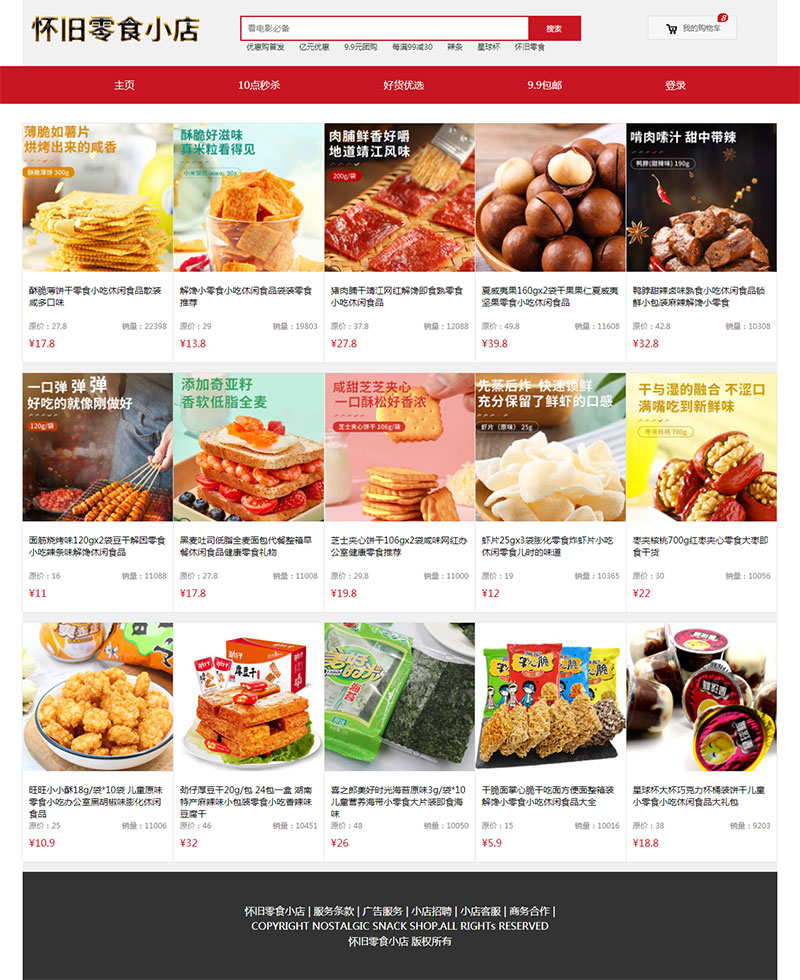Screen dimensions: 800x980
Task: Open the 酥脆薄饼干 product card
Action: pos(98,240)
